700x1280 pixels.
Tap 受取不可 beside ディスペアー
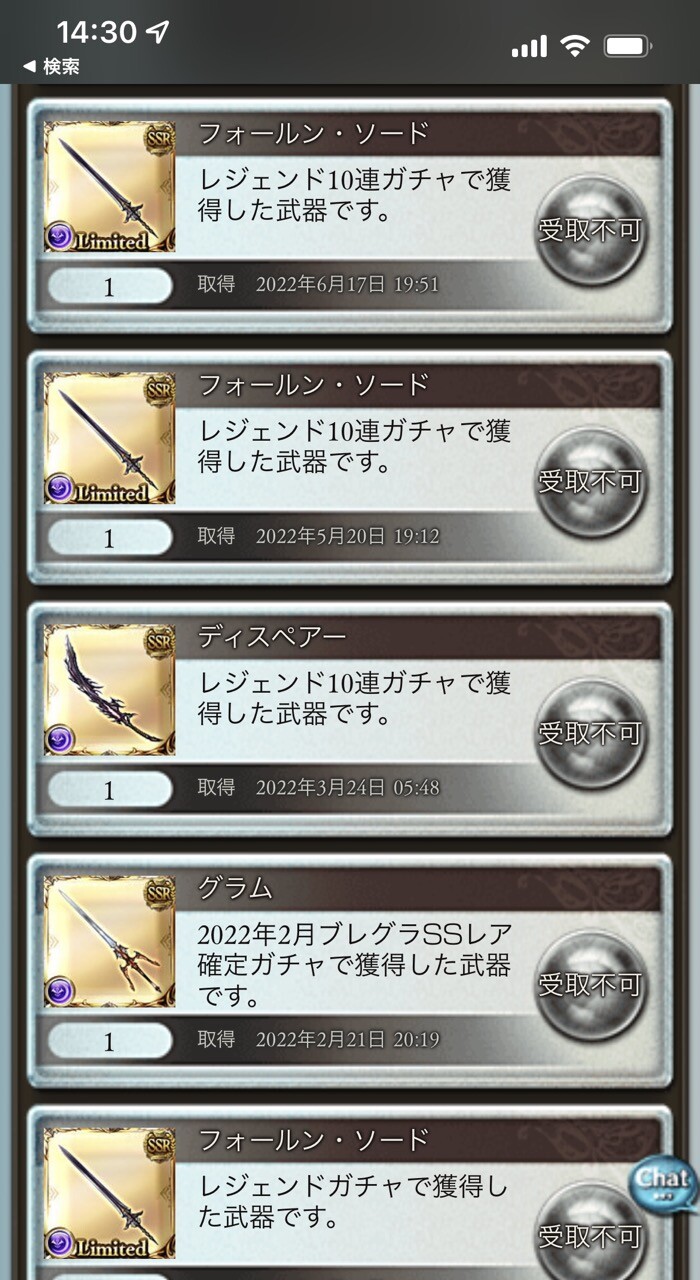tap(589, 735)
